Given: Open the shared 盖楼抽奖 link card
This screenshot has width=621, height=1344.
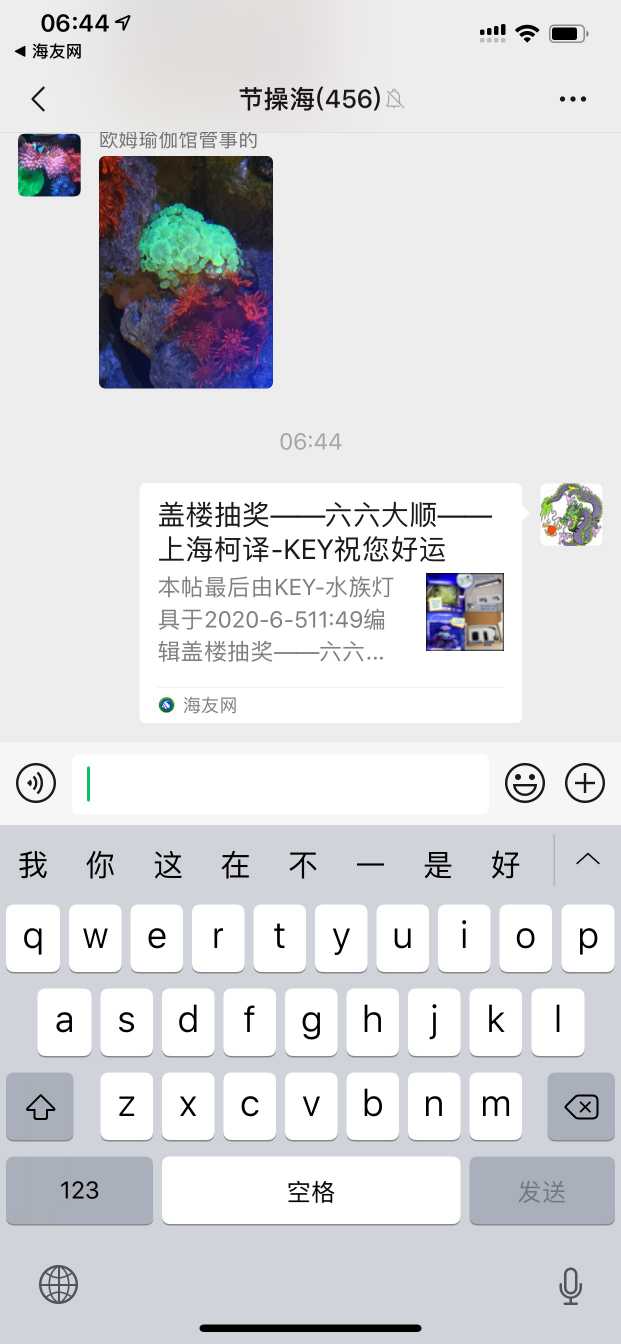Looking at the screenshot, I should (330, 602).
